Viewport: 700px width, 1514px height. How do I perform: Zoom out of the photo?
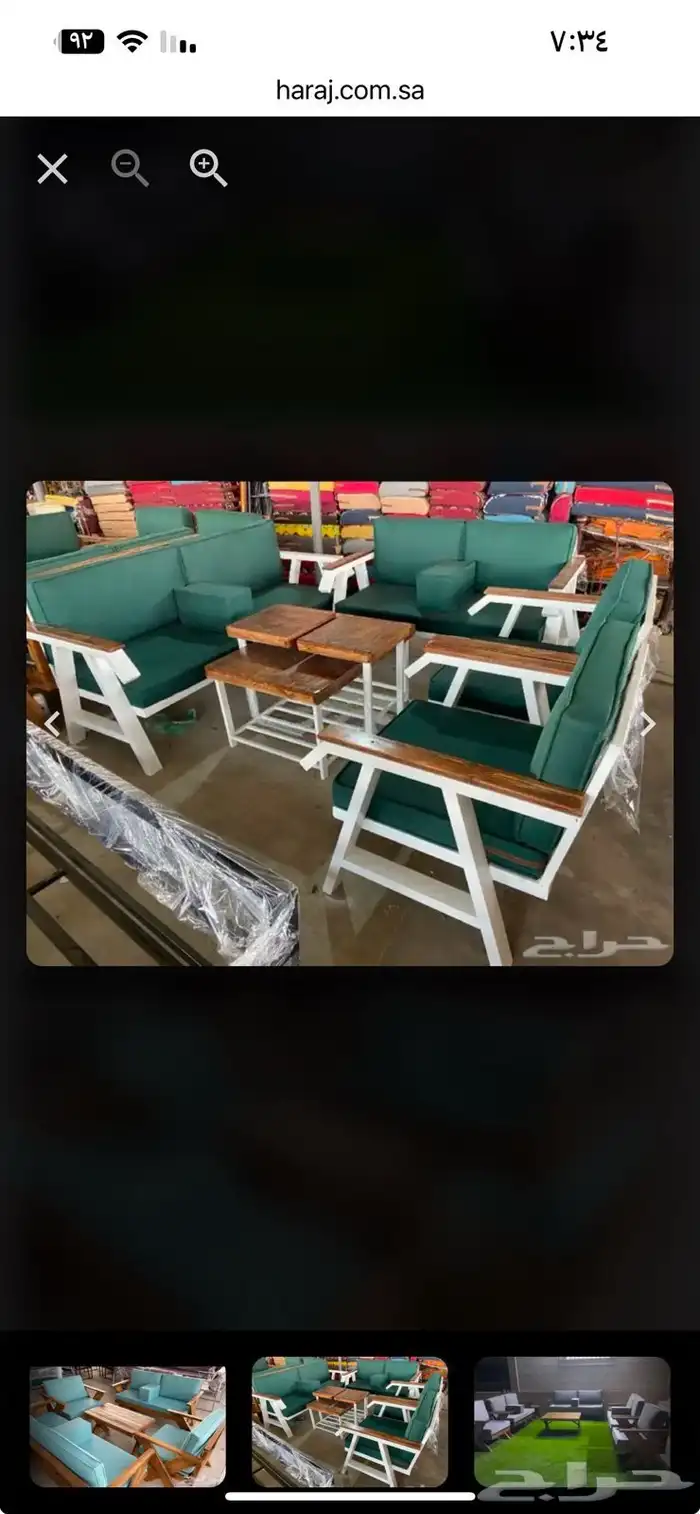click(x=129, y=168)
